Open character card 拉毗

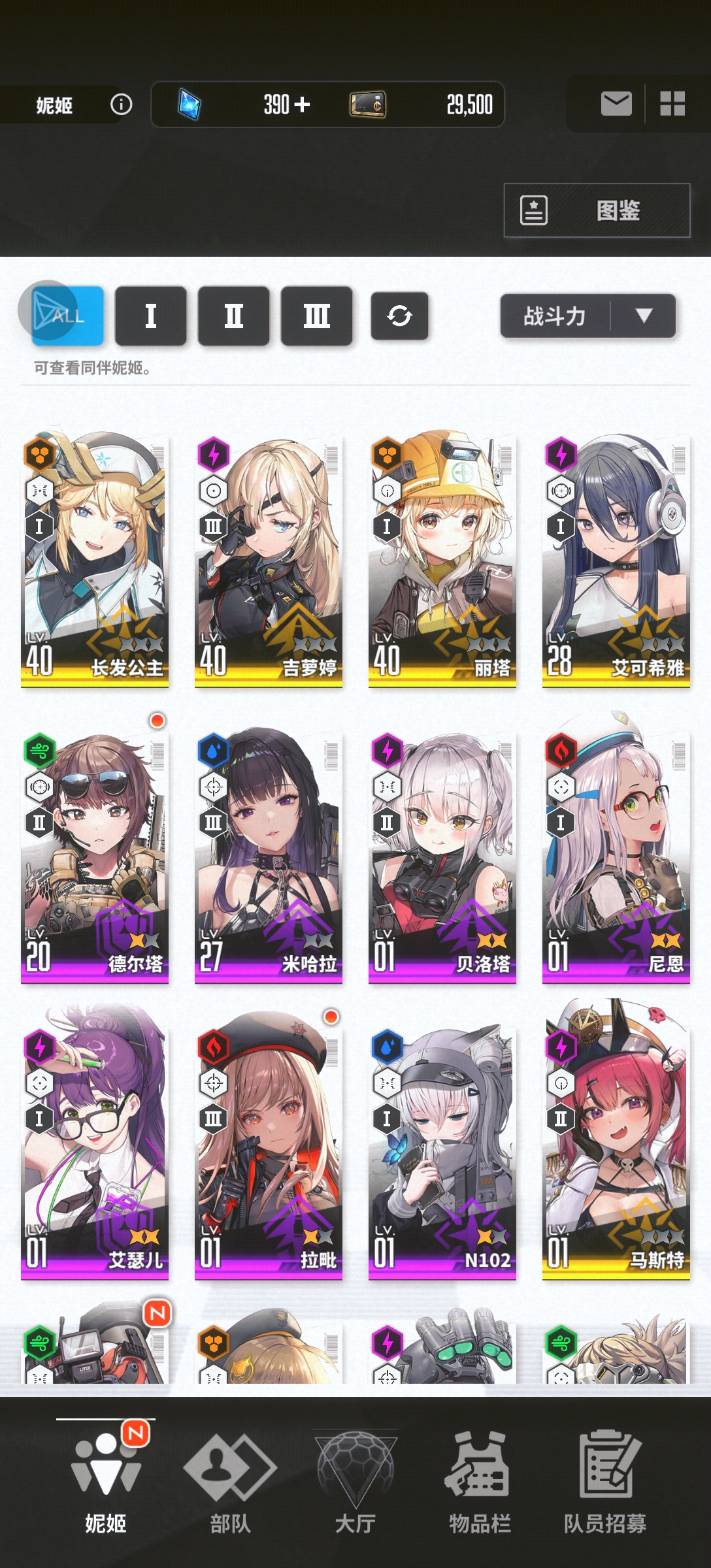(269, 1150)
